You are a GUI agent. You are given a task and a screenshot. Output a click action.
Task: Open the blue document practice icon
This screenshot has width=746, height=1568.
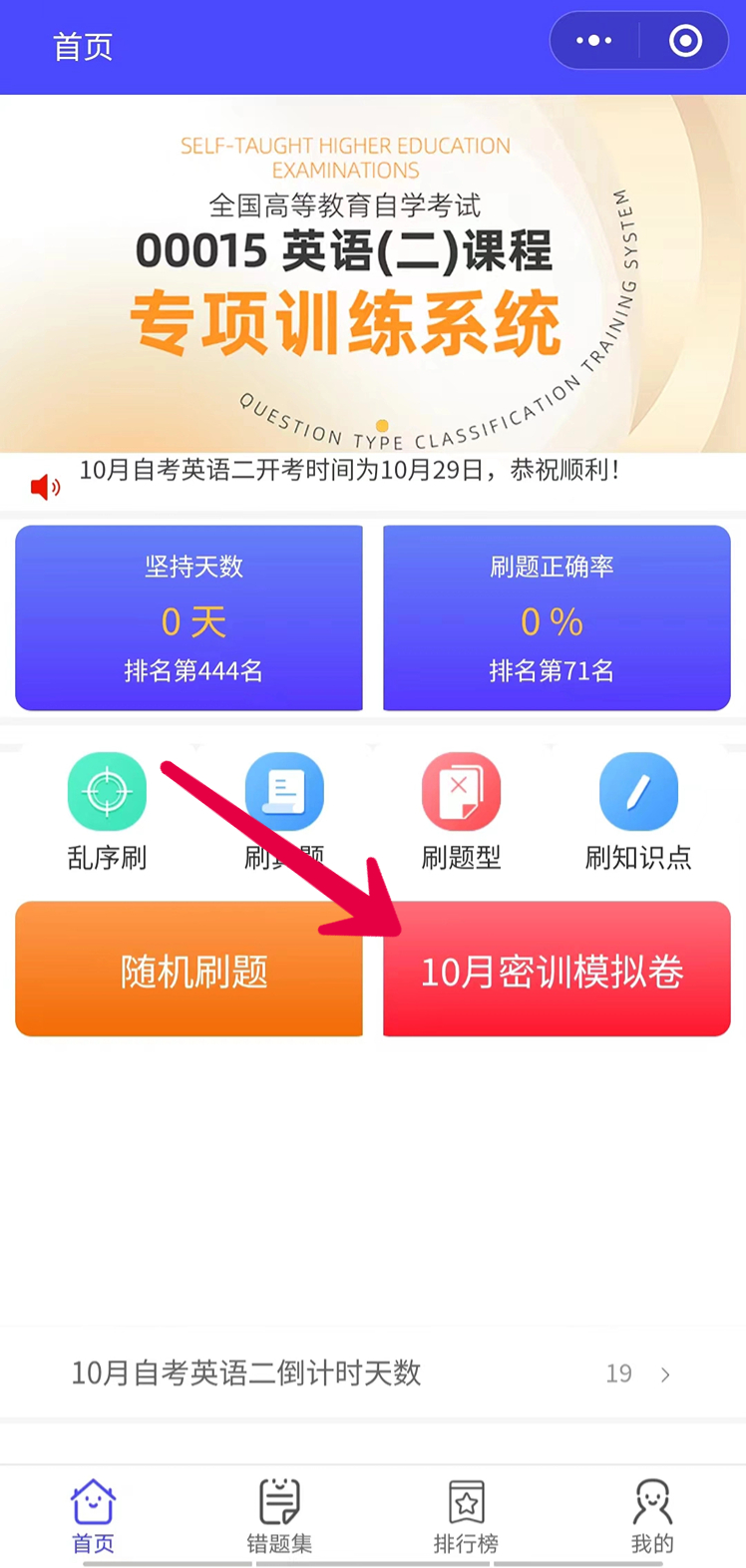click(284, 793)
